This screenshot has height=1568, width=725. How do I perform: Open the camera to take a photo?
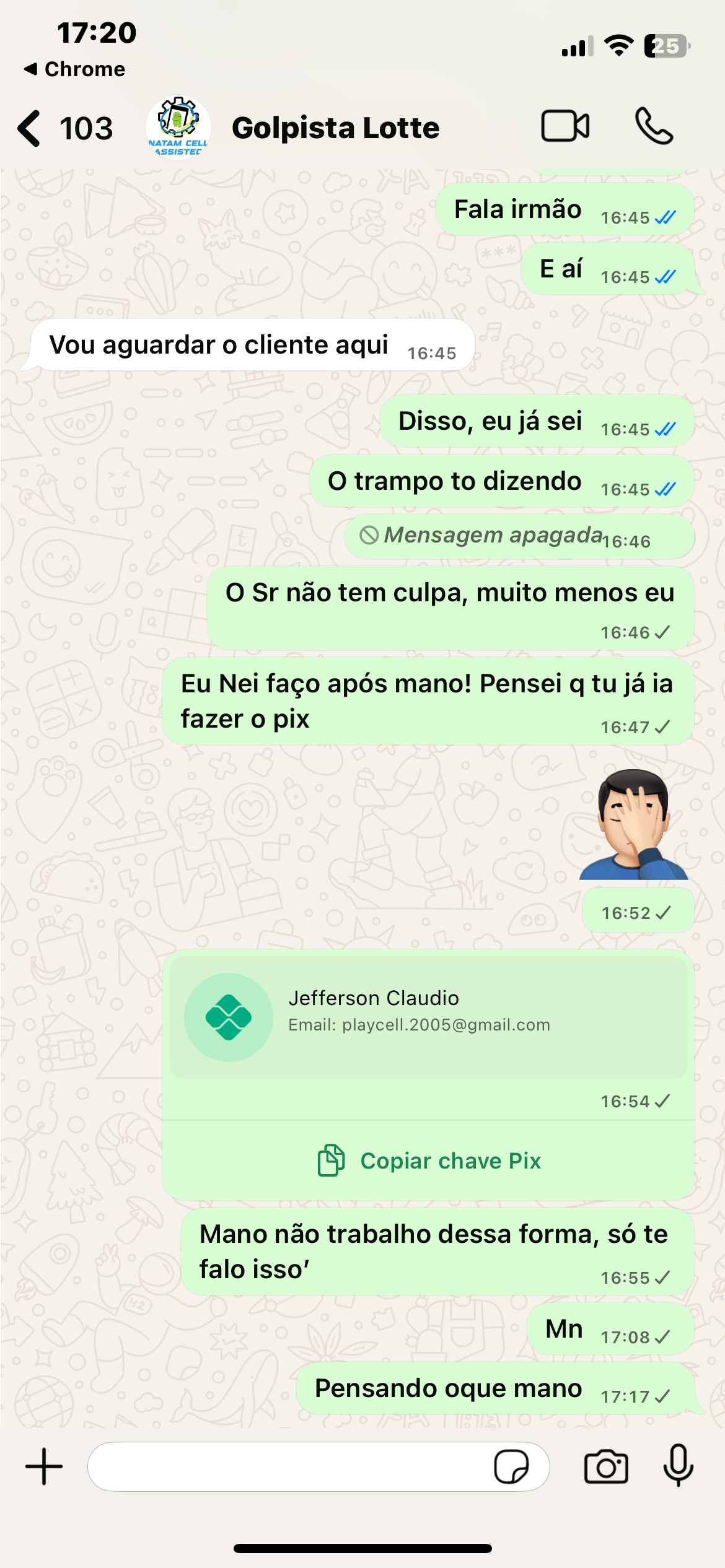(606, 1466)
